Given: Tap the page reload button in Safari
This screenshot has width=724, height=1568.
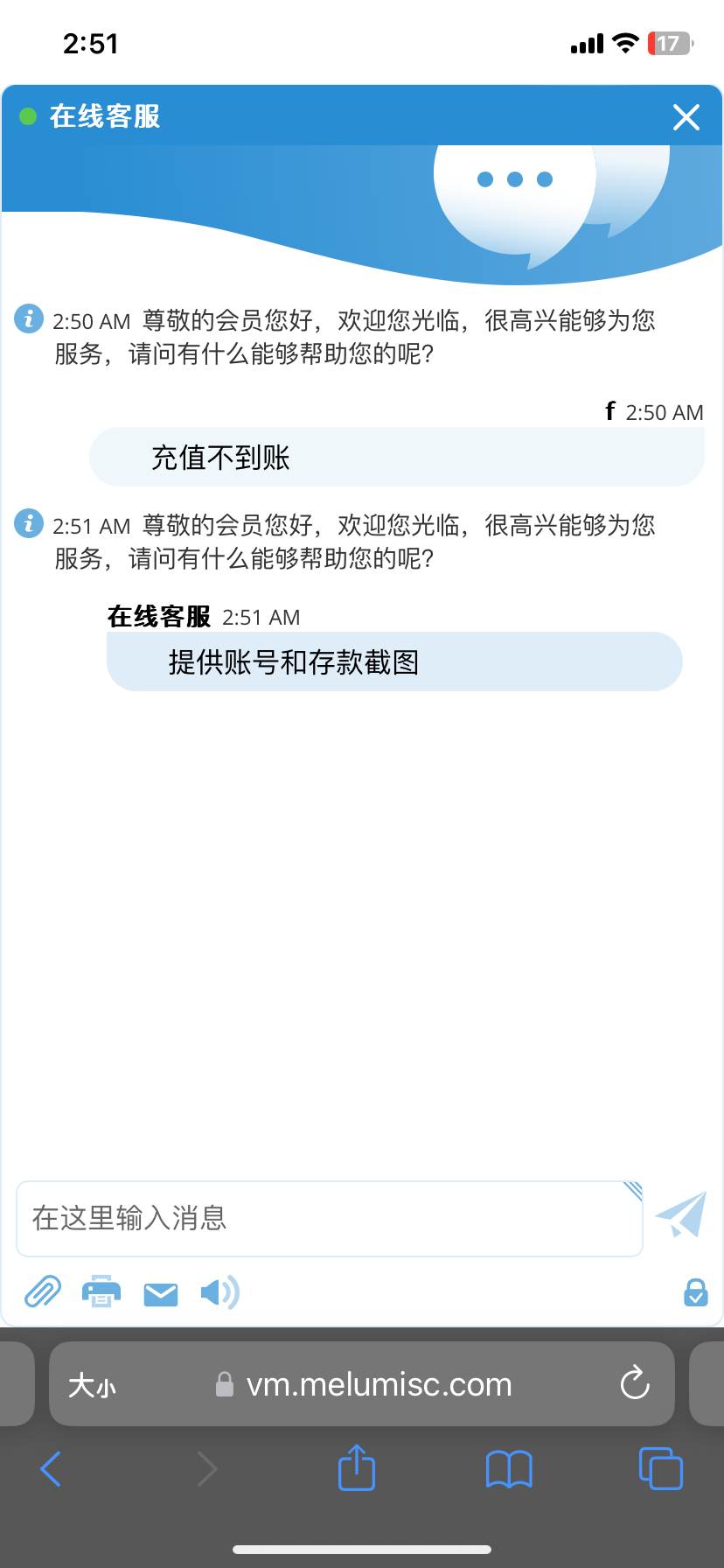Looking at the screenshot, I should [x=633, y=1384].
